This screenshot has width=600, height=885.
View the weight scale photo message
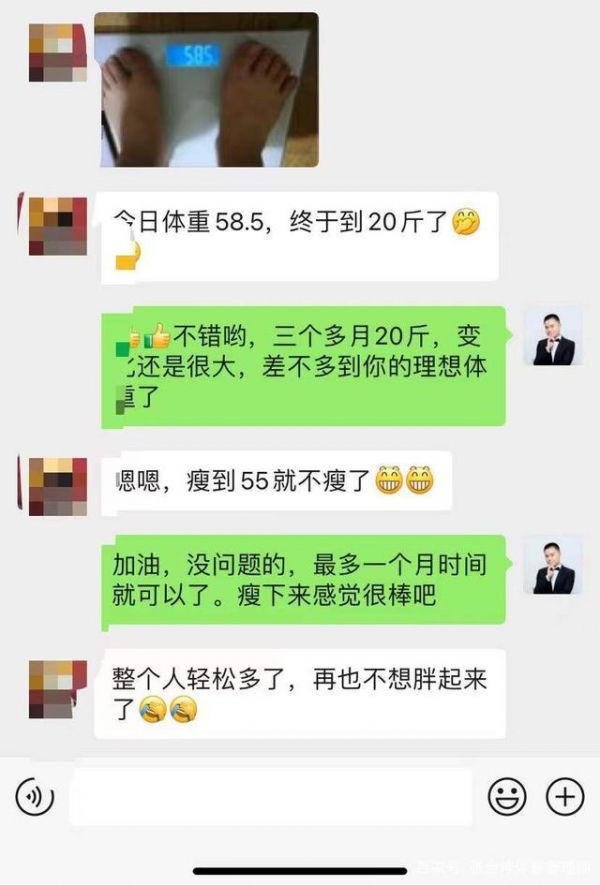[x=206, y=89]
